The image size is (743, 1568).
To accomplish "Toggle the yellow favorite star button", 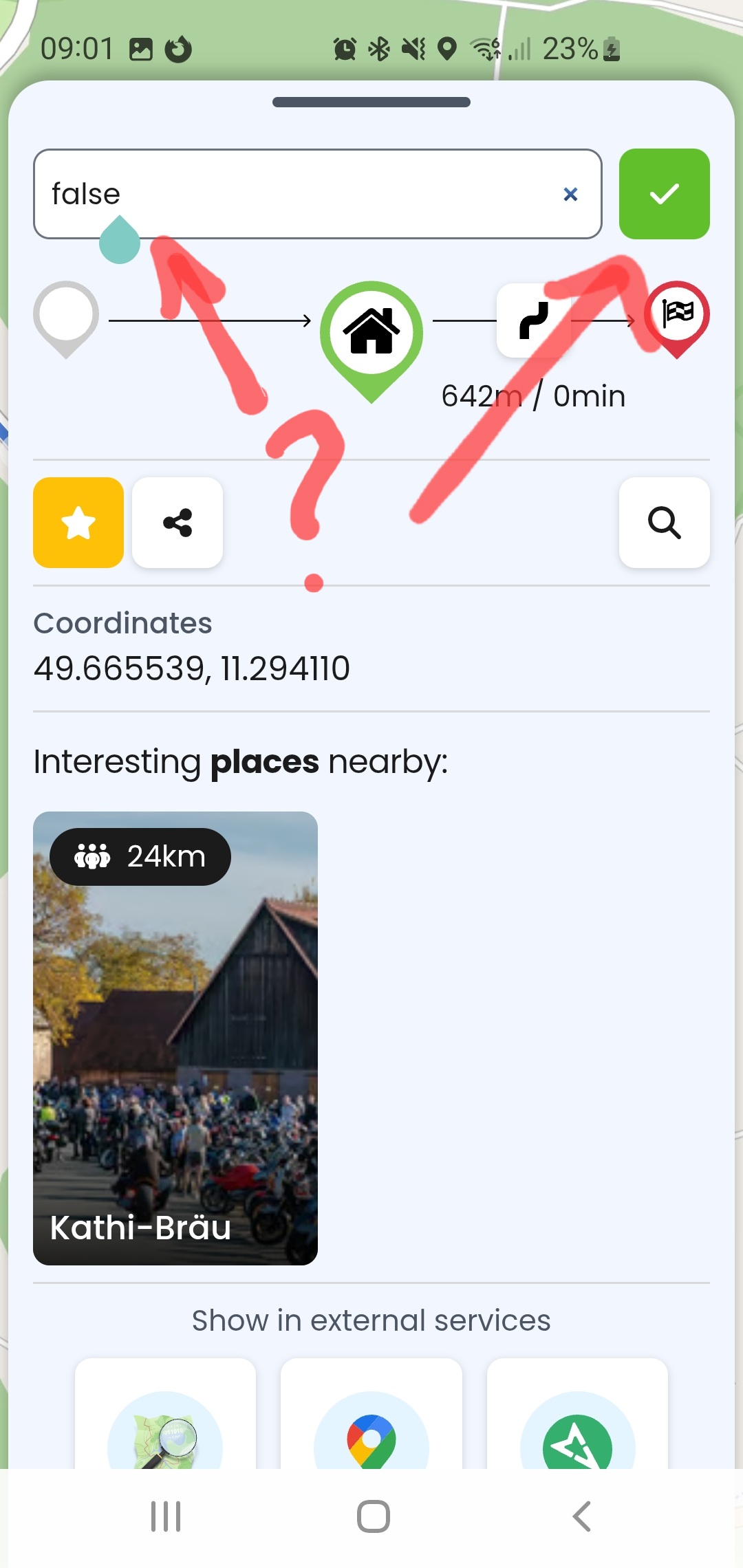I will point(78,523).
